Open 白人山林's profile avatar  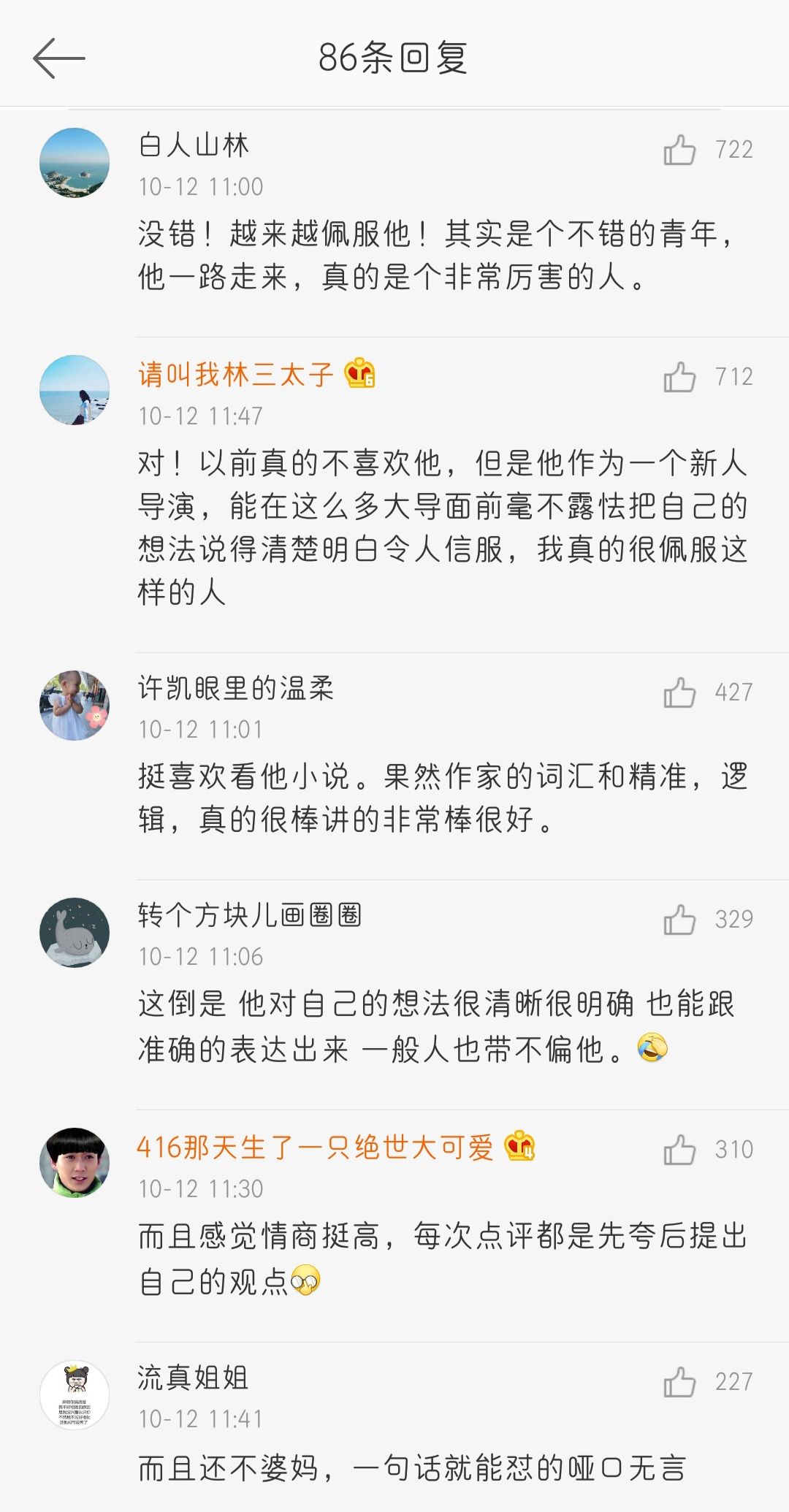tap(75, 163)
